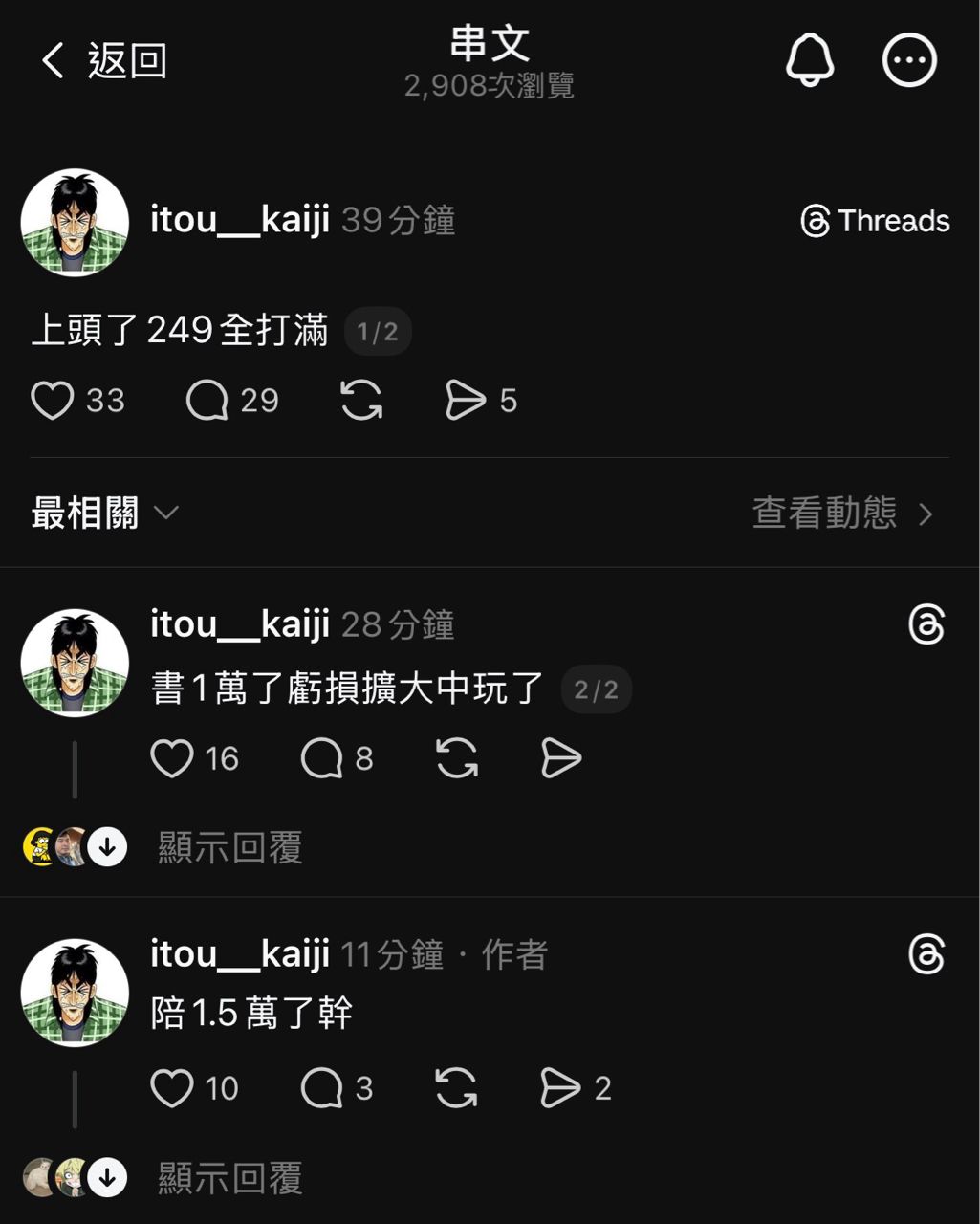980x1224 pixels.
Task: Go back using the 返回 button
Action: coord(105,60)
